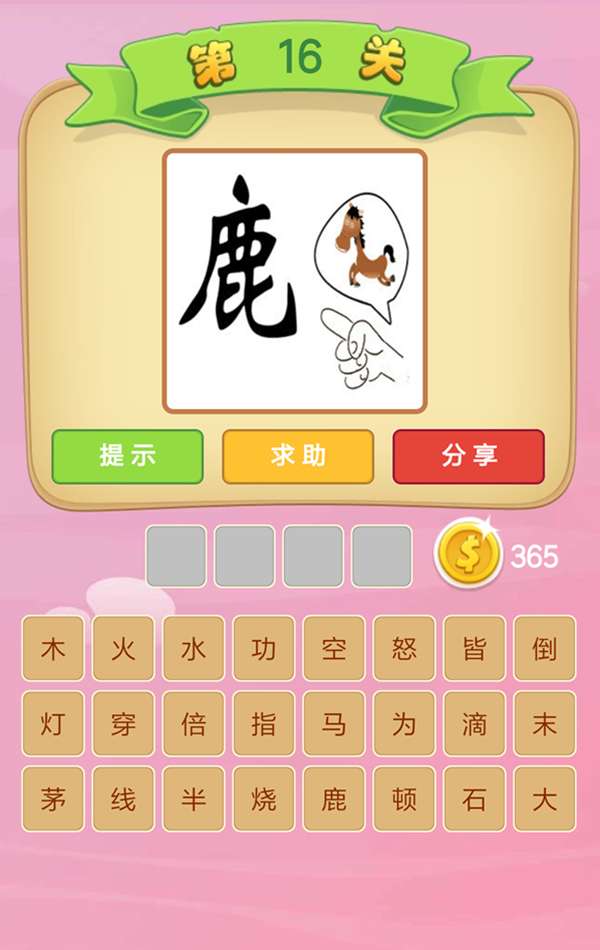Image resolution: width=600 pixels, height=950 pixels.
Task: Pick the 倒 character tile
Action: tap(545, 648)
